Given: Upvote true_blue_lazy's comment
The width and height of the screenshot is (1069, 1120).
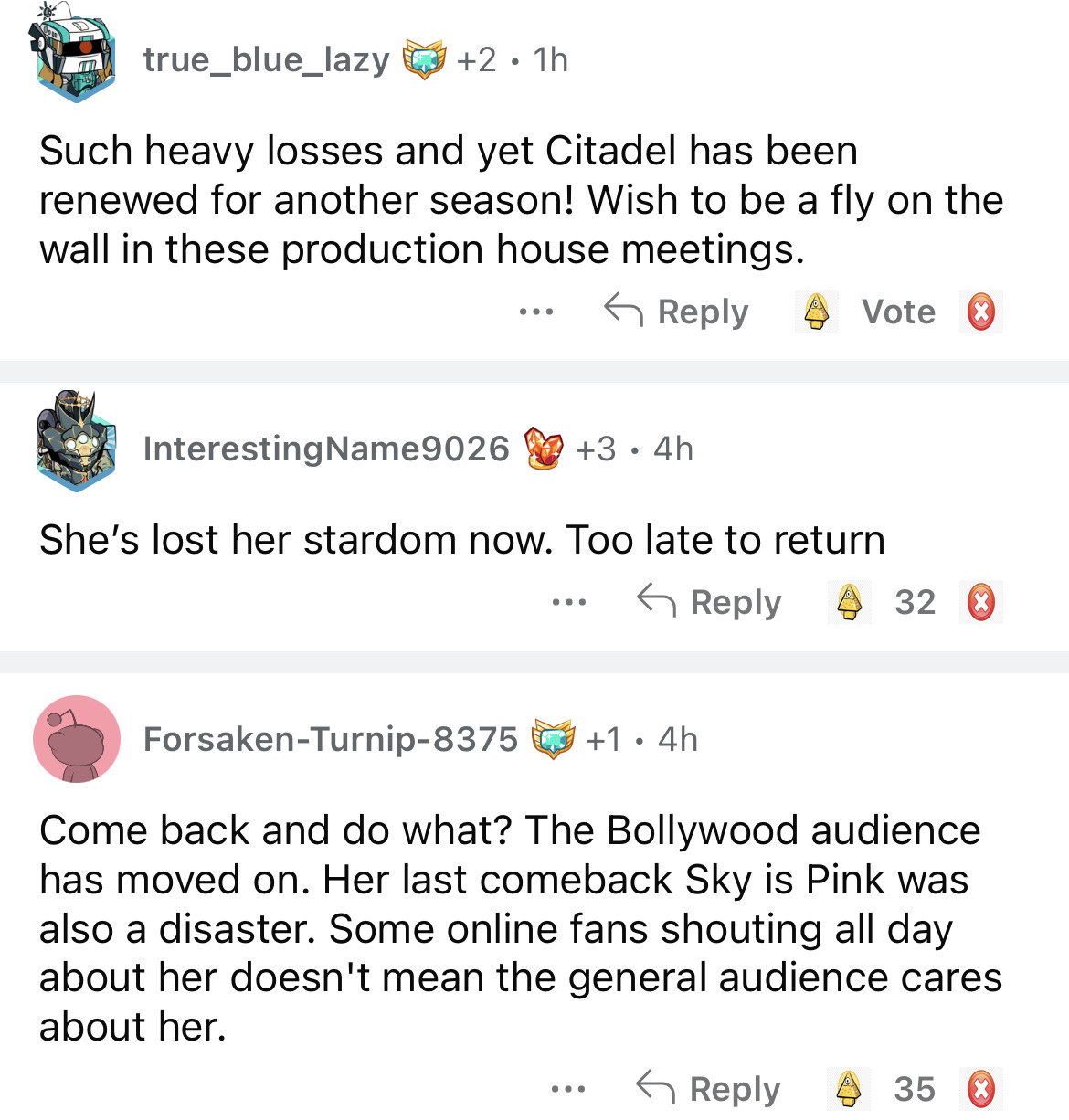Looking at the screenshot, I should coord(816,312).
